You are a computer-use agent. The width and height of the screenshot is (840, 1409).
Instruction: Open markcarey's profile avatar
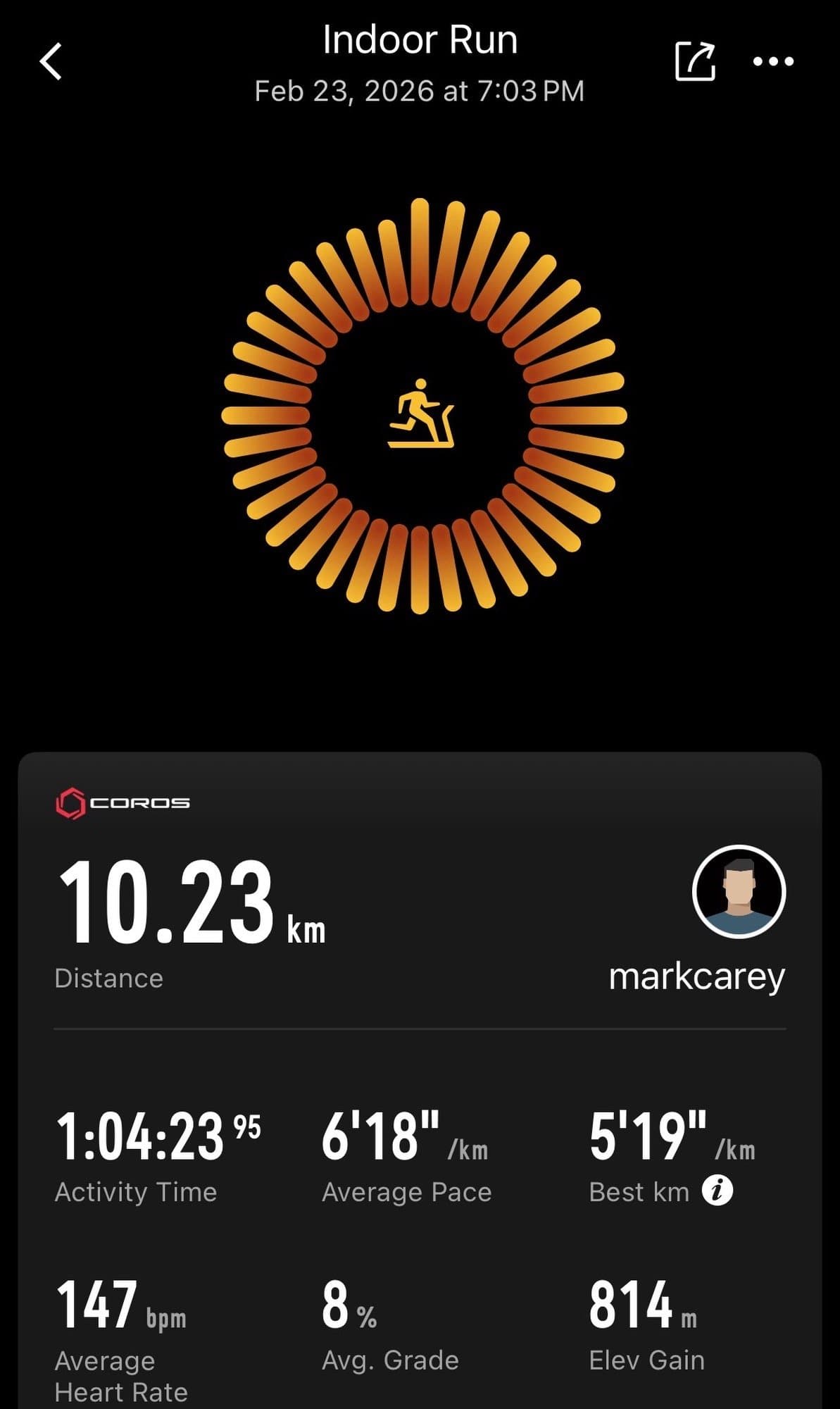click(739, 891)
